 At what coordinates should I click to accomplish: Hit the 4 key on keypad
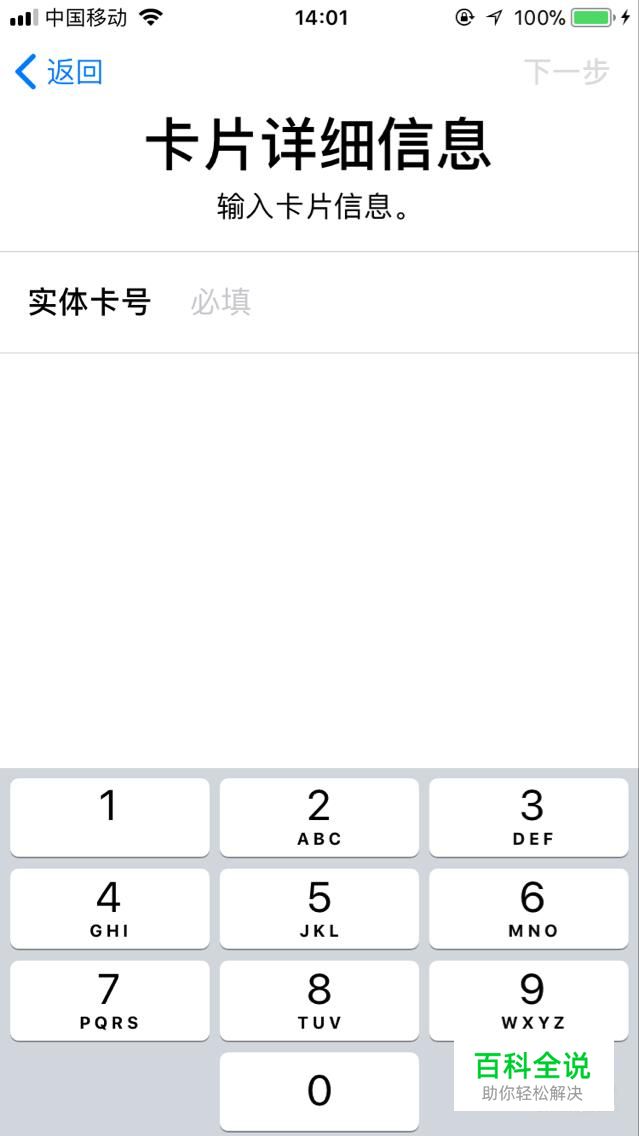(x=110, y=908)
